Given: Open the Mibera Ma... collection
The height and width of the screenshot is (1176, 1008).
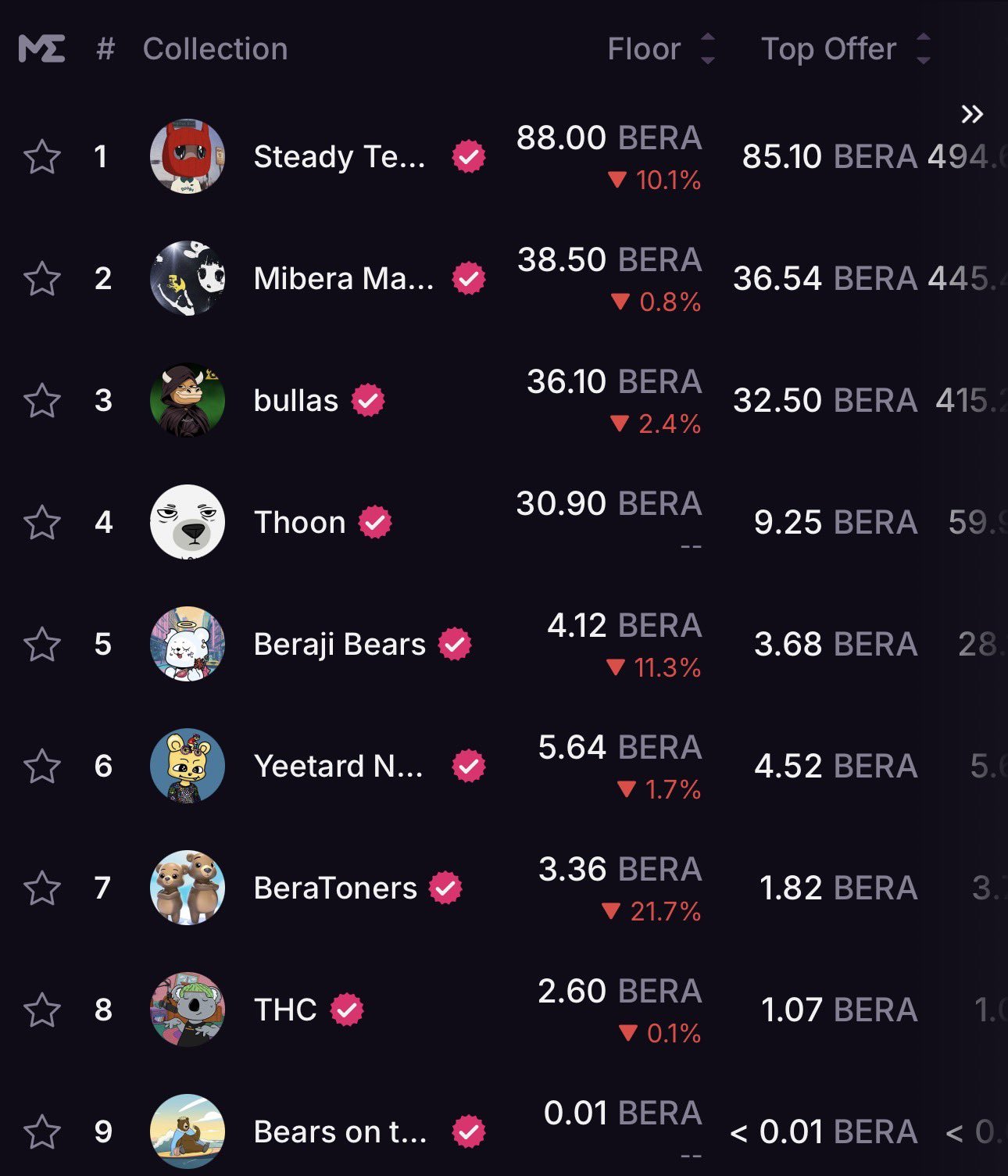Looking at the screenshot, I should [x=343, y=279].
